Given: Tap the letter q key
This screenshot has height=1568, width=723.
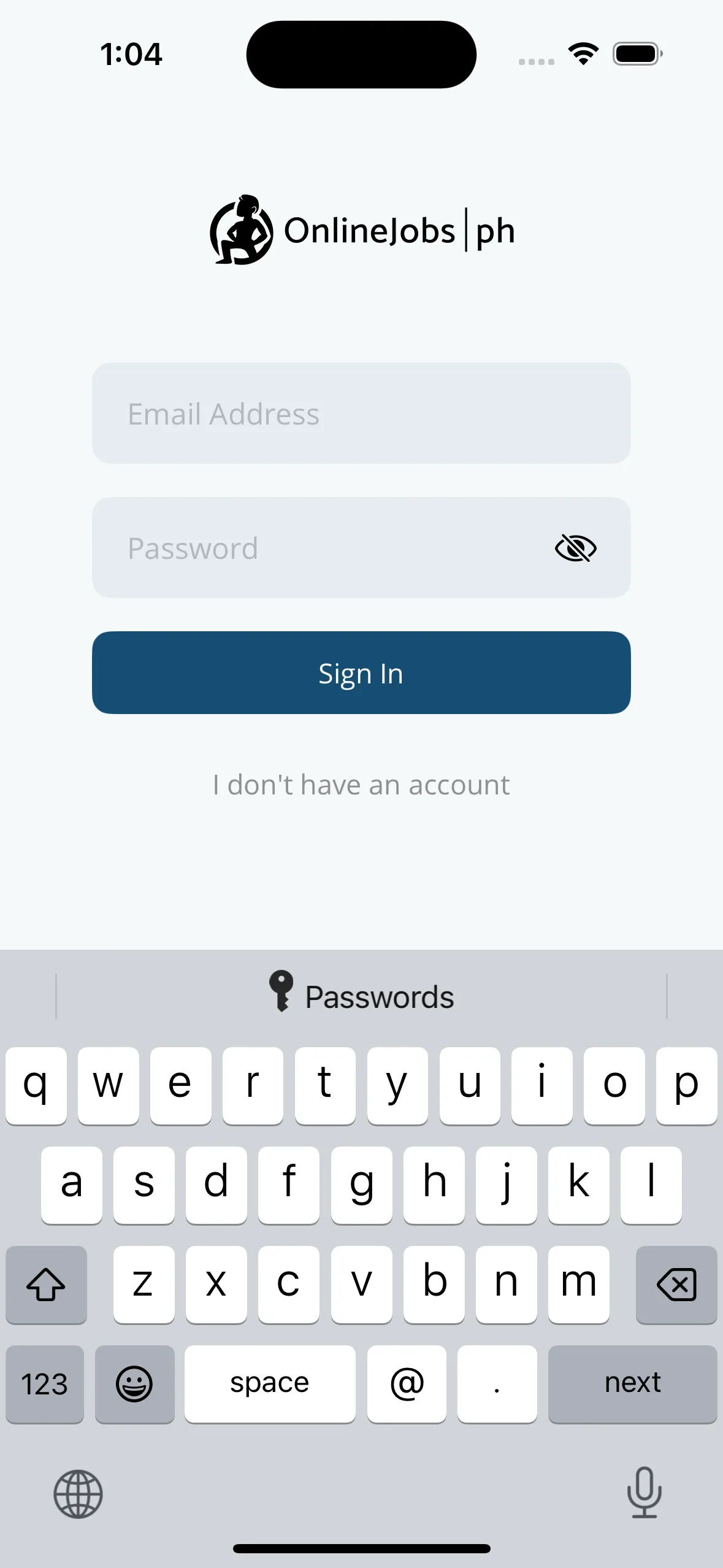Looking at the screenshot, I should [x=36, y=1086].
